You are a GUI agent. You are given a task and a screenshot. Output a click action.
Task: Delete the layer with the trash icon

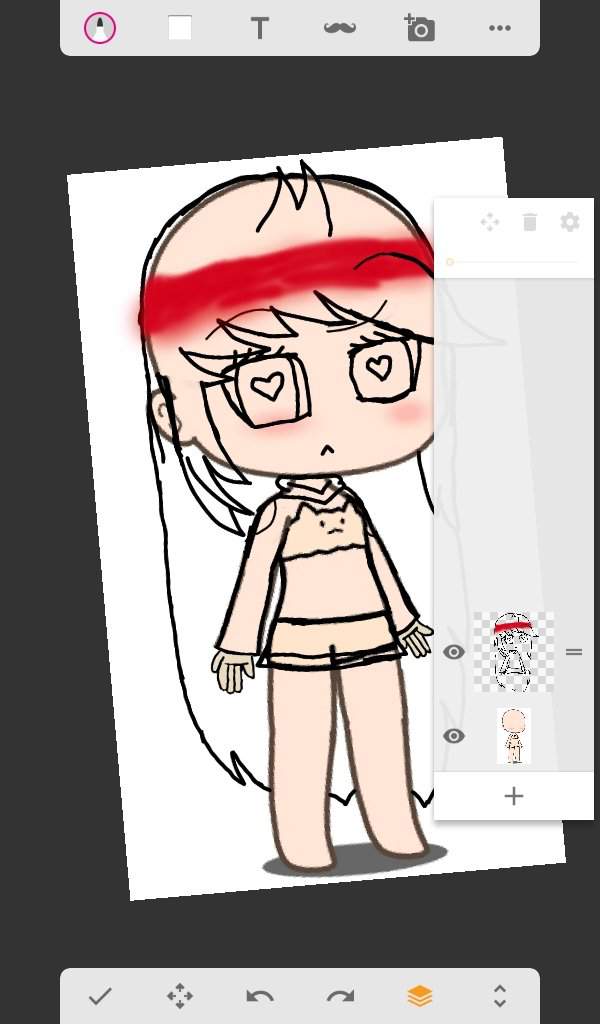coord(530,222)
